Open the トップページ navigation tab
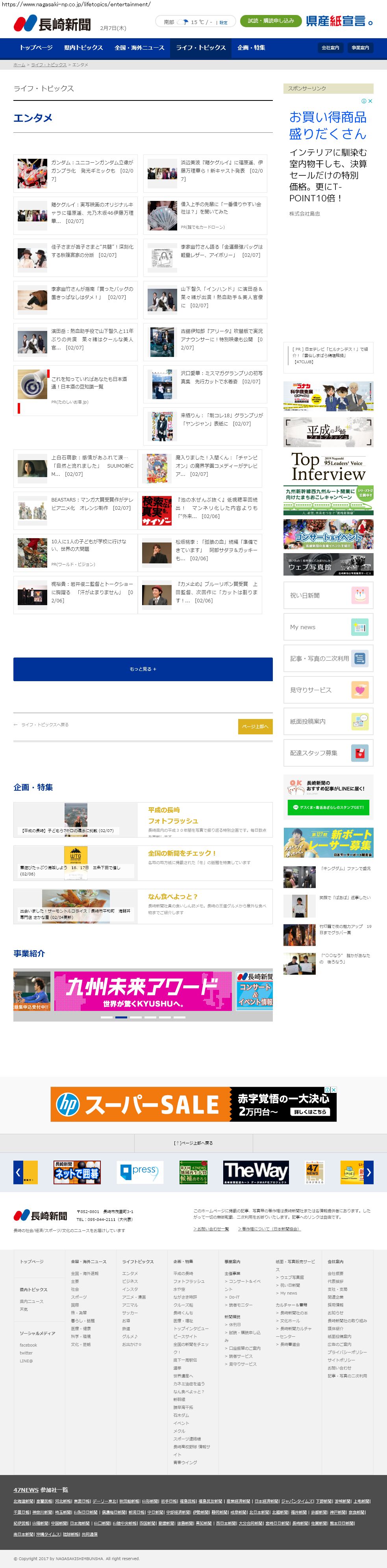 (36, 48)
